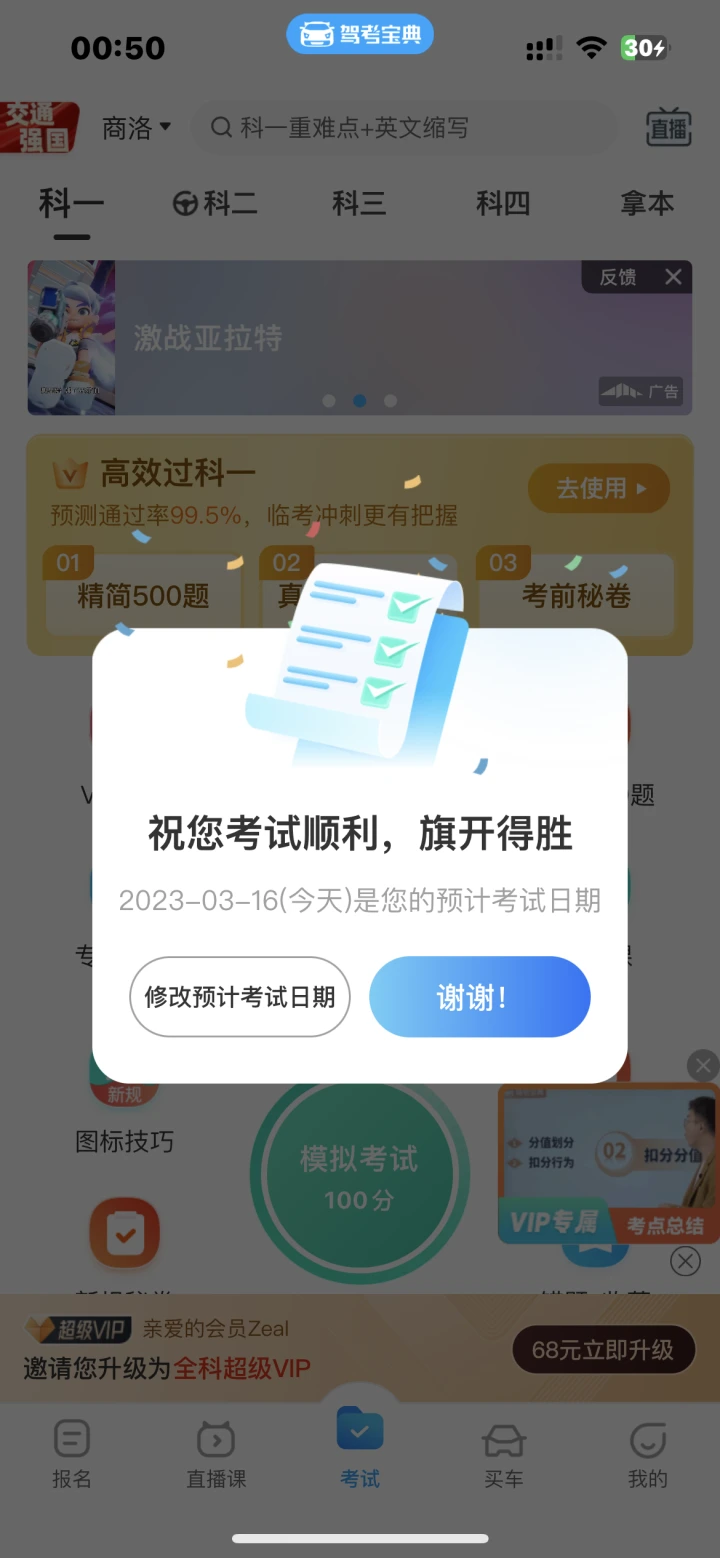
Task: Switch to the 买车 tab
Action: click(503, 1455)
